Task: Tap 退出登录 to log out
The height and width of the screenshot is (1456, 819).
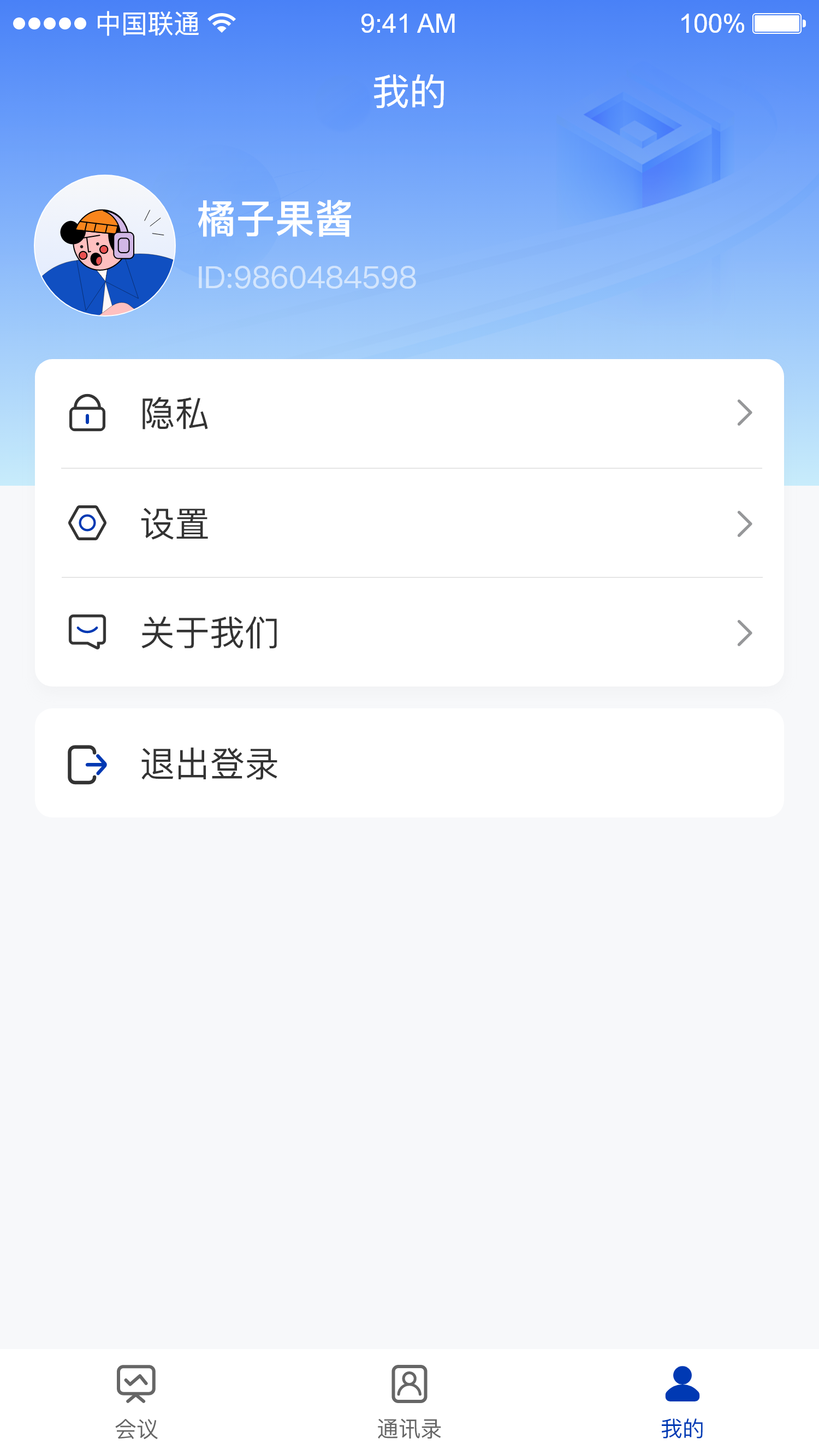Action: (409, 763)
